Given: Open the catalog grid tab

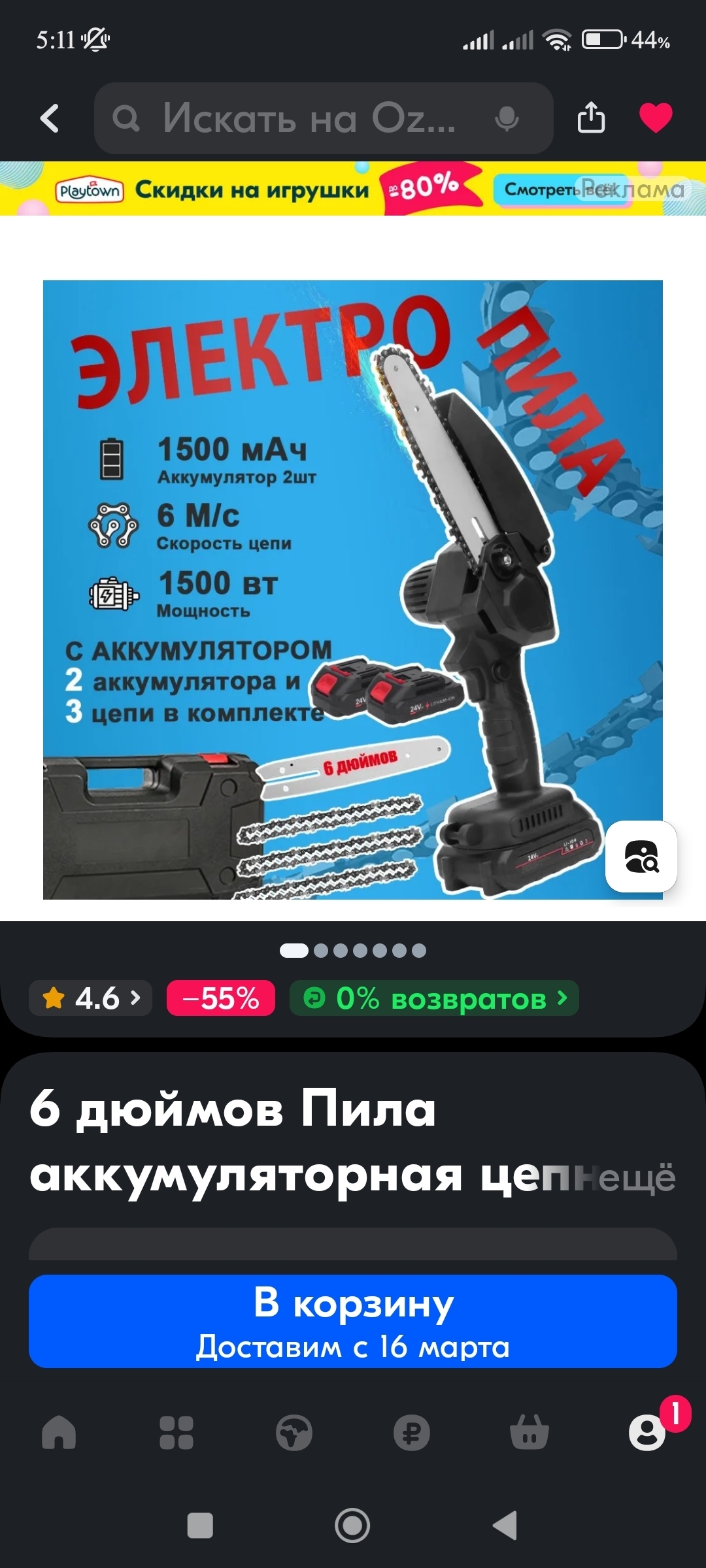Looking at the screenshot, I should pyautogui.click(x=176, y=1433).
